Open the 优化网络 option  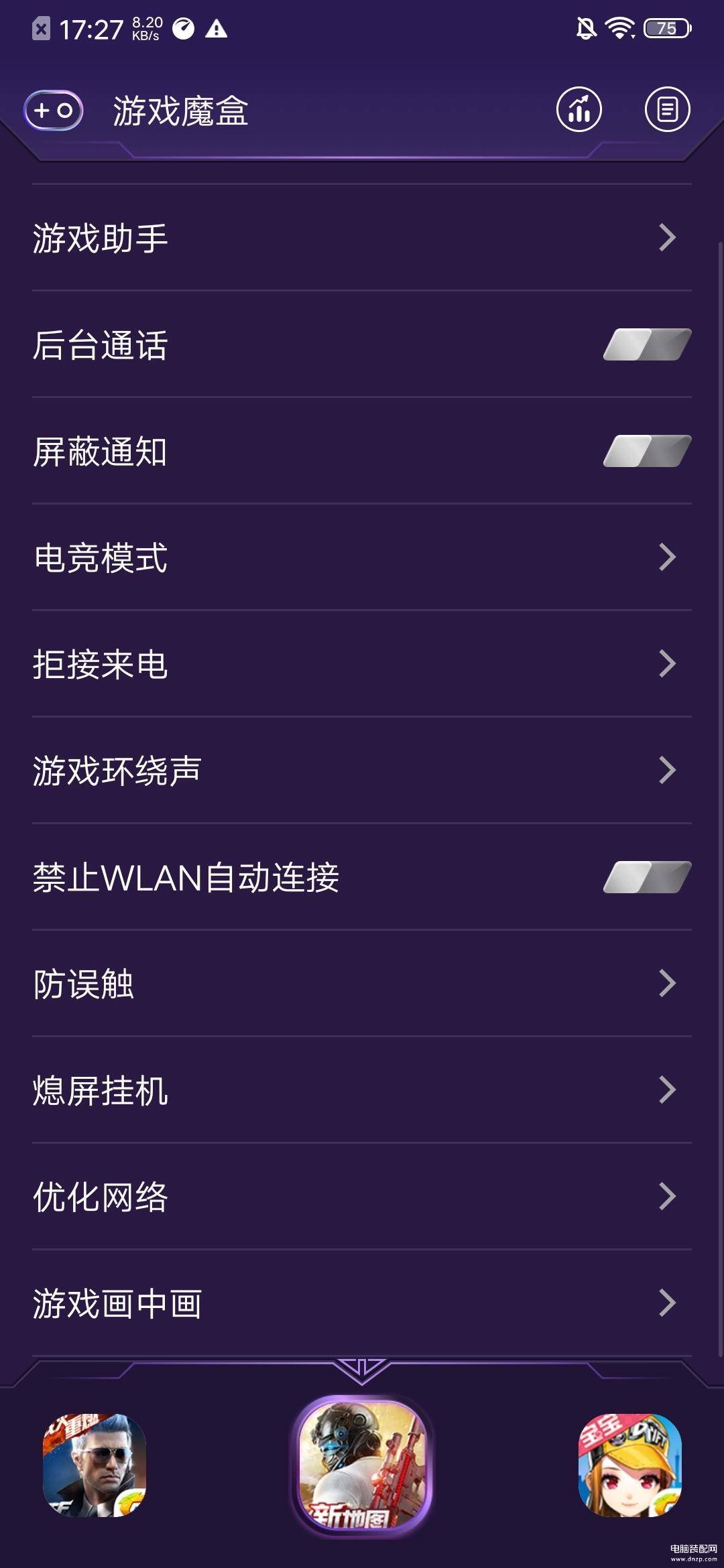pyautogui.click(x=362, y=1197)
